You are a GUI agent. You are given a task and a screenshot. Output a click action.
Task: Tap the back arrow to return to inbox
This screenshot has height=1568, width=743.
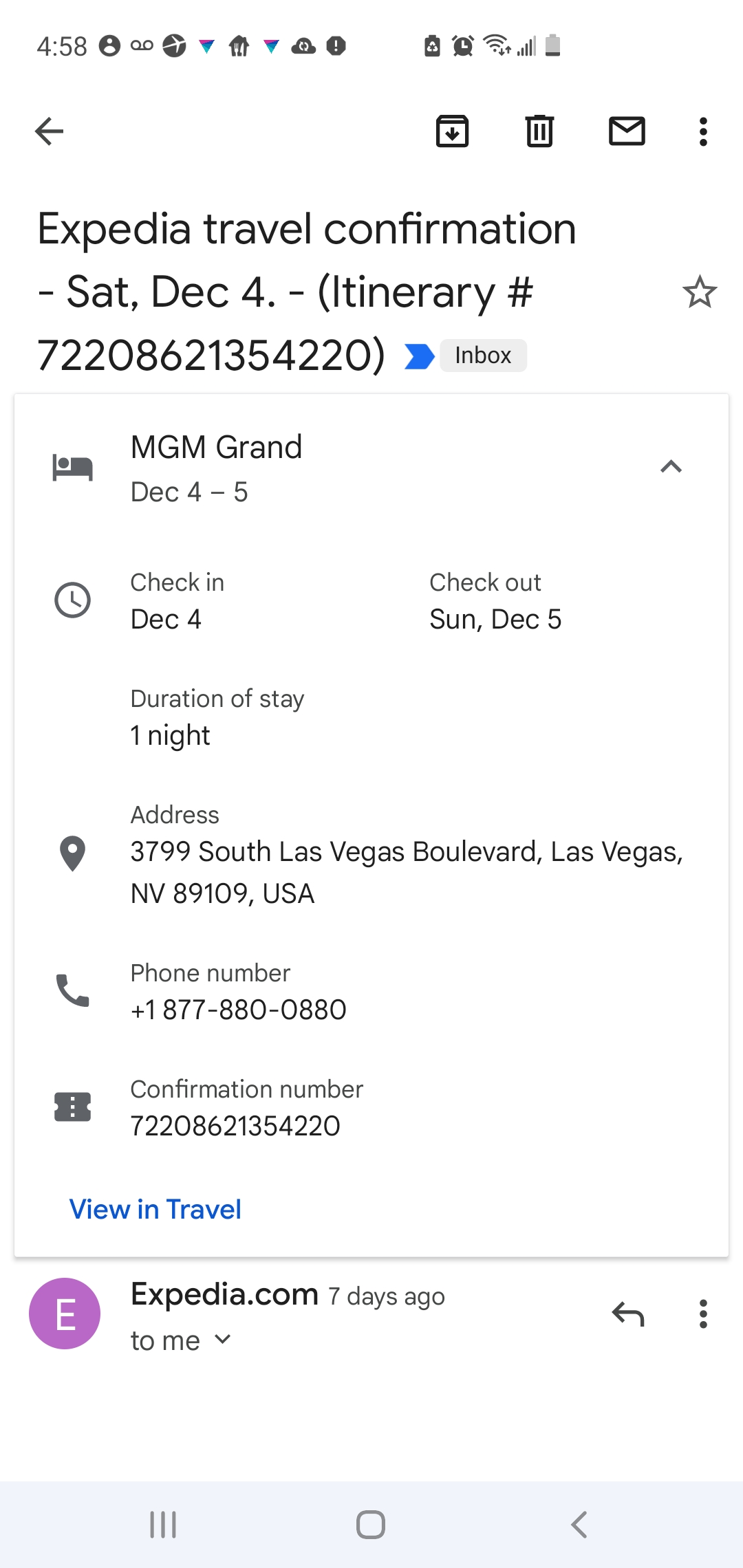click(x=48, y=131)
